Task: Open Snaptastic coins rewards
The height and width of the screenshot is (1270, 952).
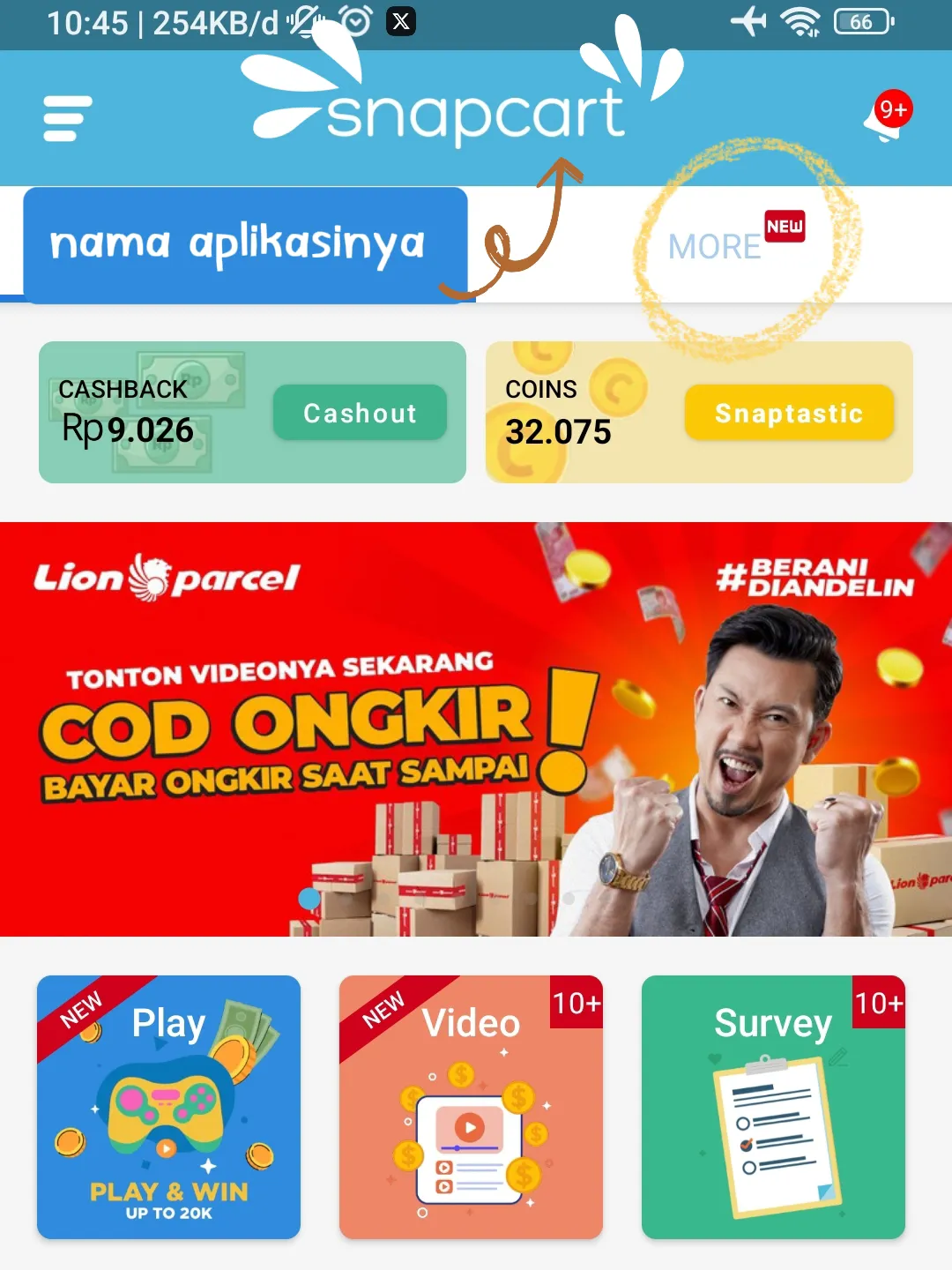Action: click(x=789, y=413)
